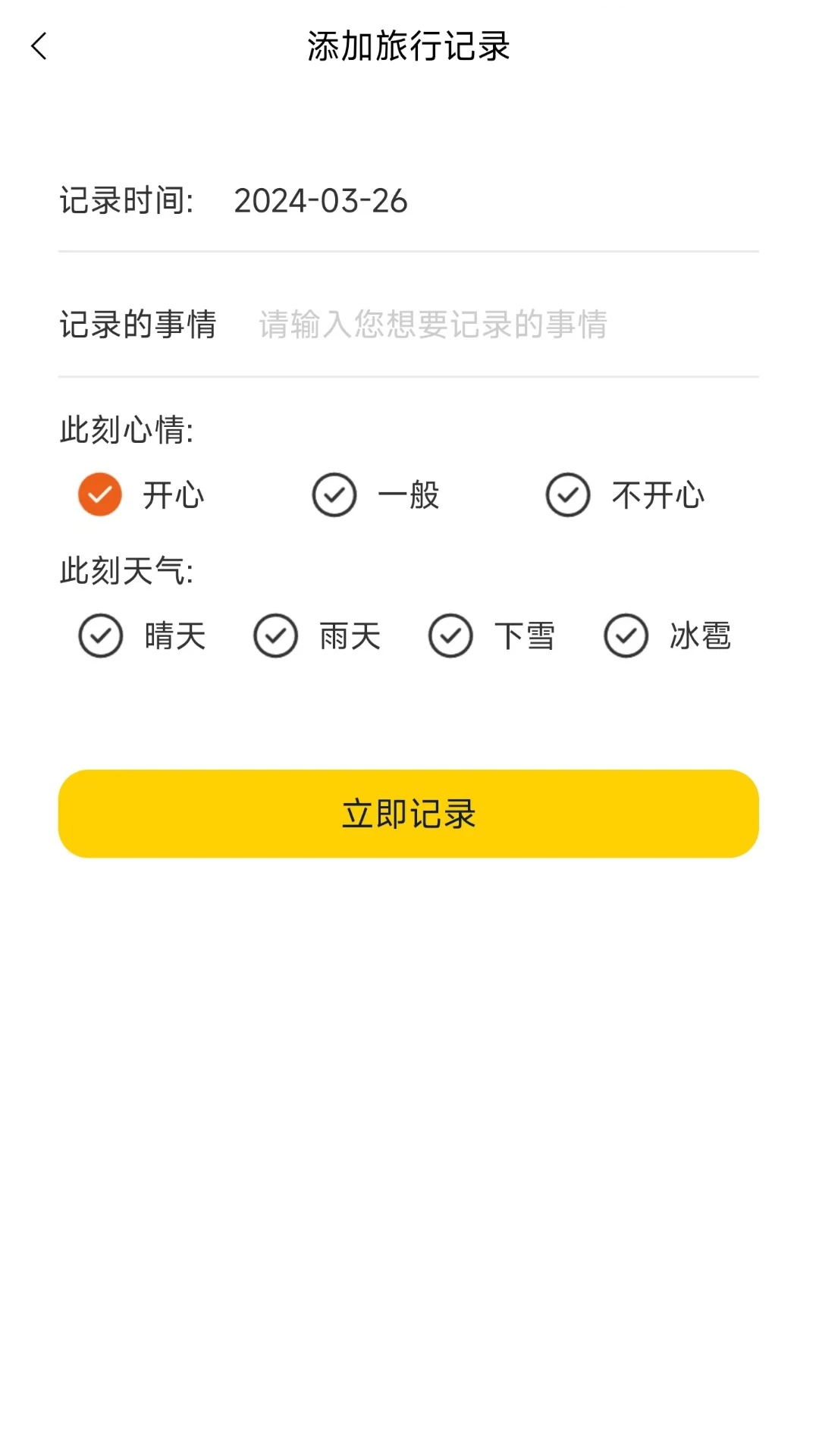Toggle the checkmark circle next to 不开心
Viewport: 819px width, 1456px height.
570,495
